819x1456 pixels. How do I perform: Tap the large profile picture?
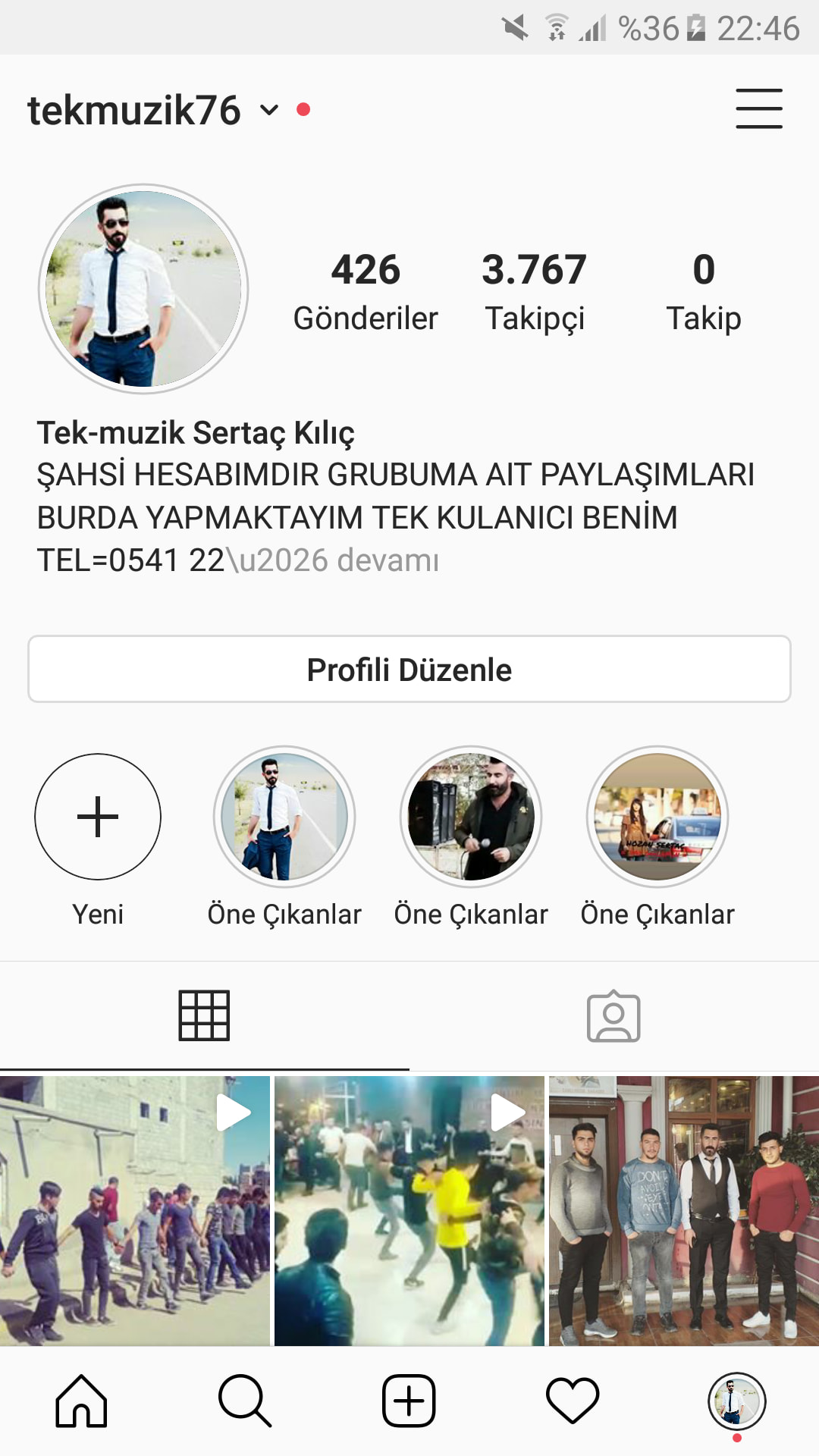pyautogui.click(x=143, y=289)
